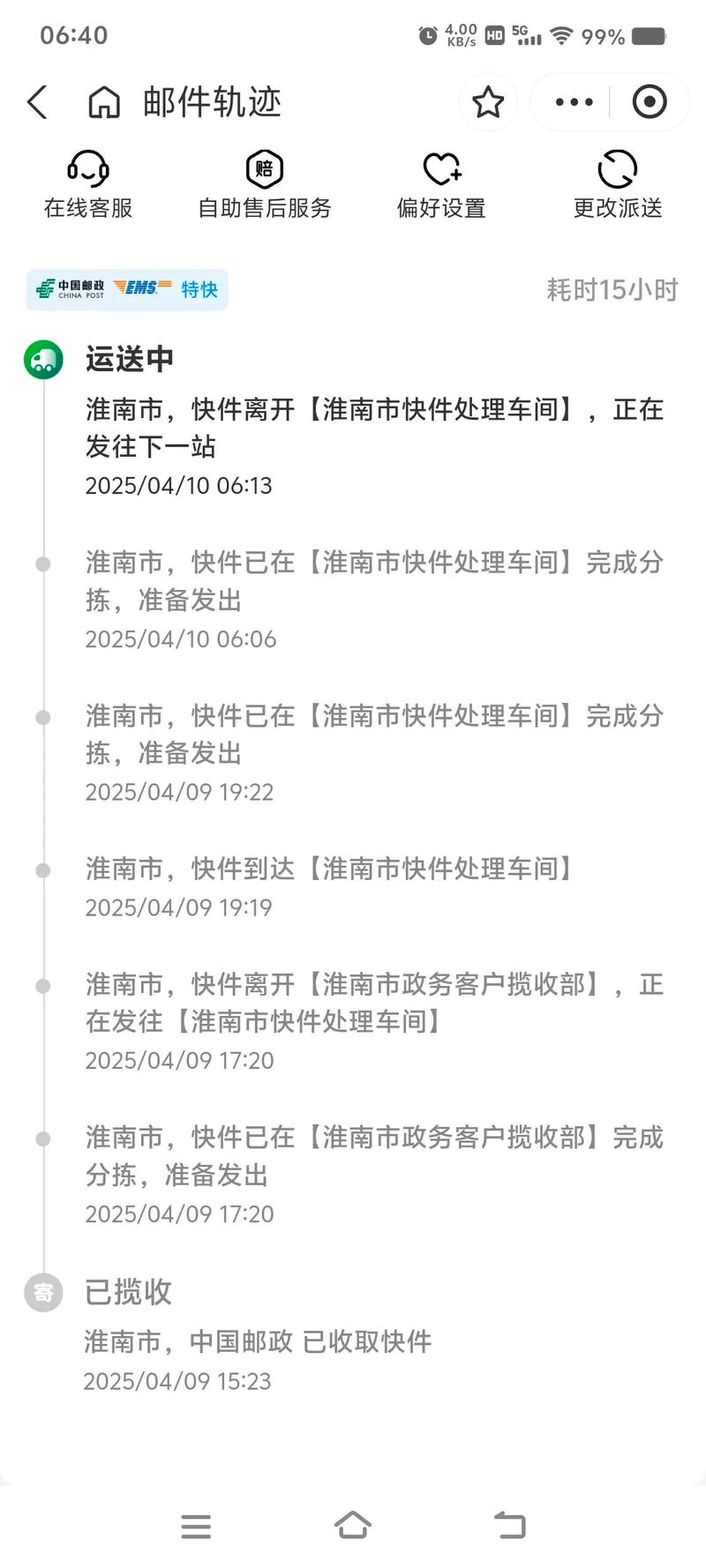Select the 06:06 sorting completed timeline node

(43, 562)
